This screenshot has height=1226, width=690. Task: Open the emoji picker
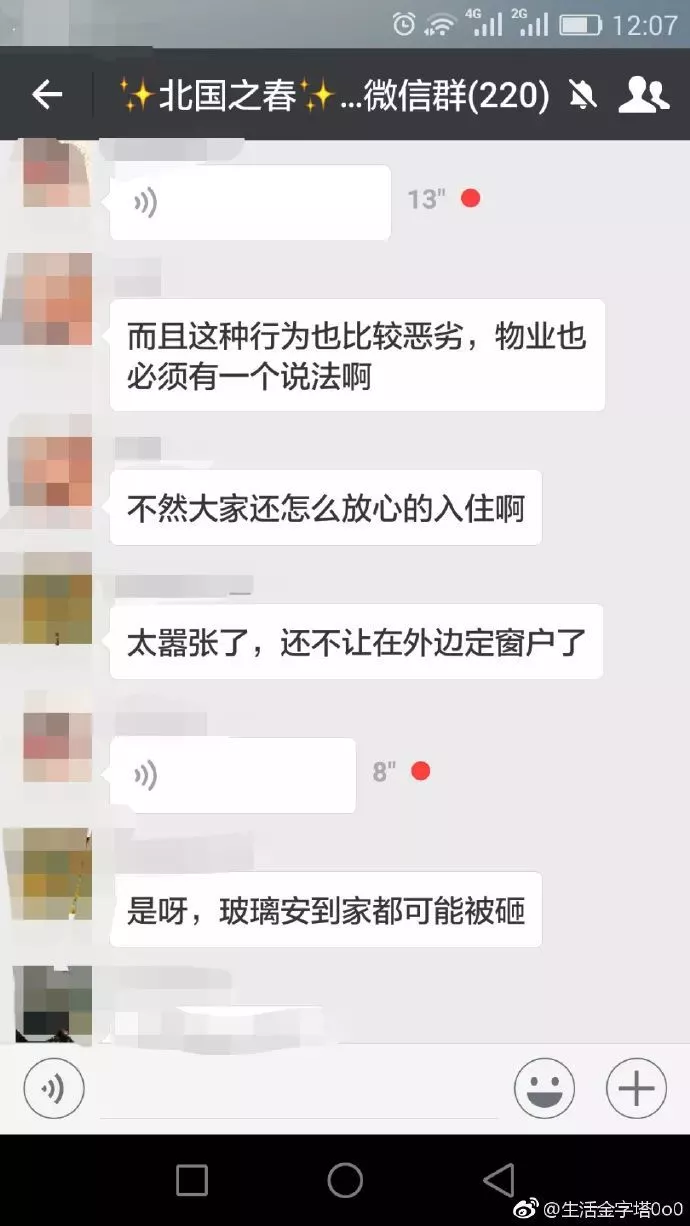(544, 1088)
